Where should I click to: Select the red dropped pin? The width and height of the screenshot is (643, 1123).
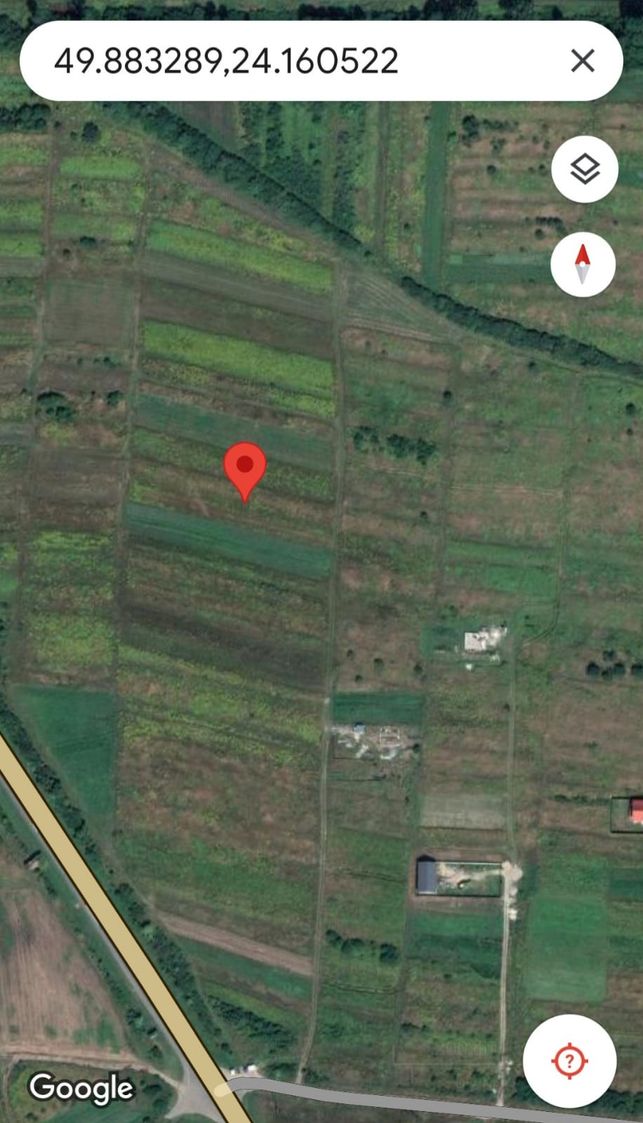point(245,471)
